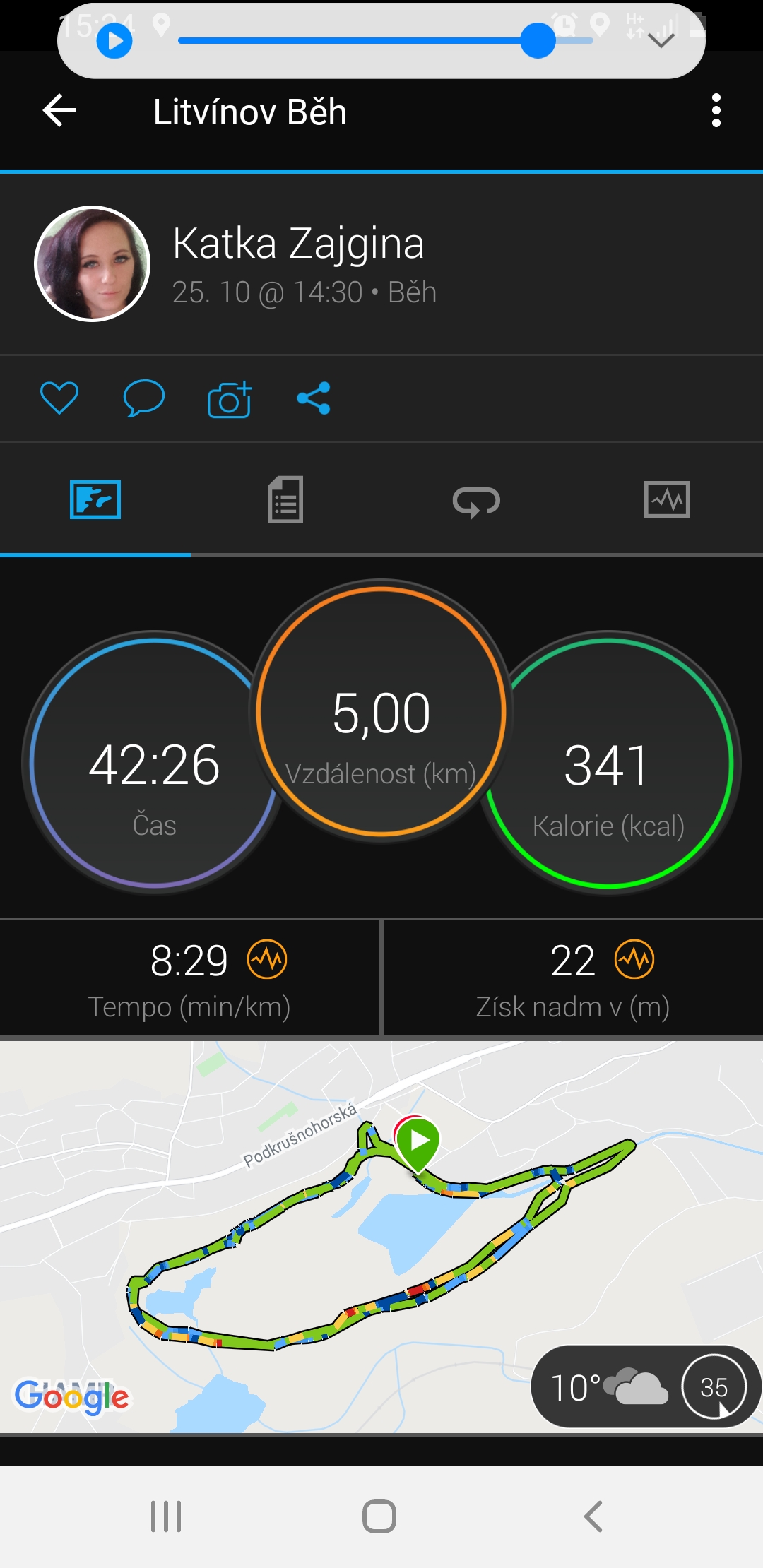Open recent apps from the navigation bar

click(x=166, y=1516)
